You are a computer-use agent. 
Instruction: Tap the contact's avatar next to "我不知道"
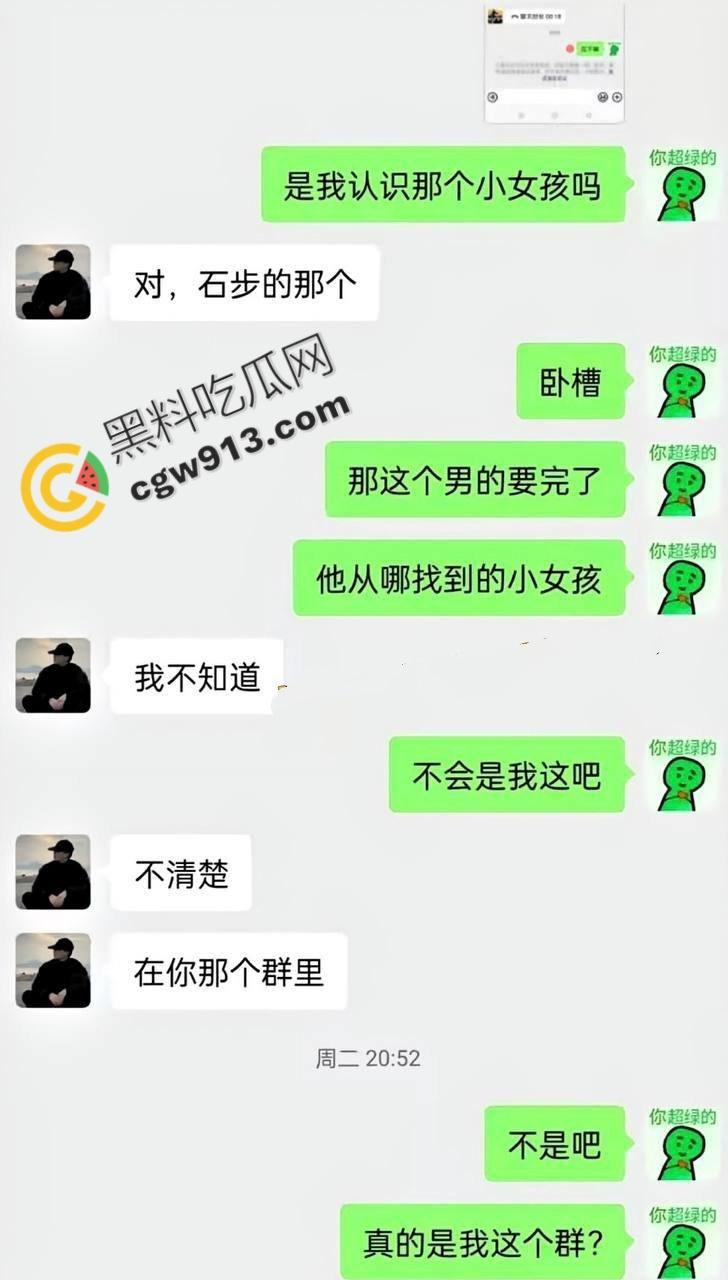point(53,676)
